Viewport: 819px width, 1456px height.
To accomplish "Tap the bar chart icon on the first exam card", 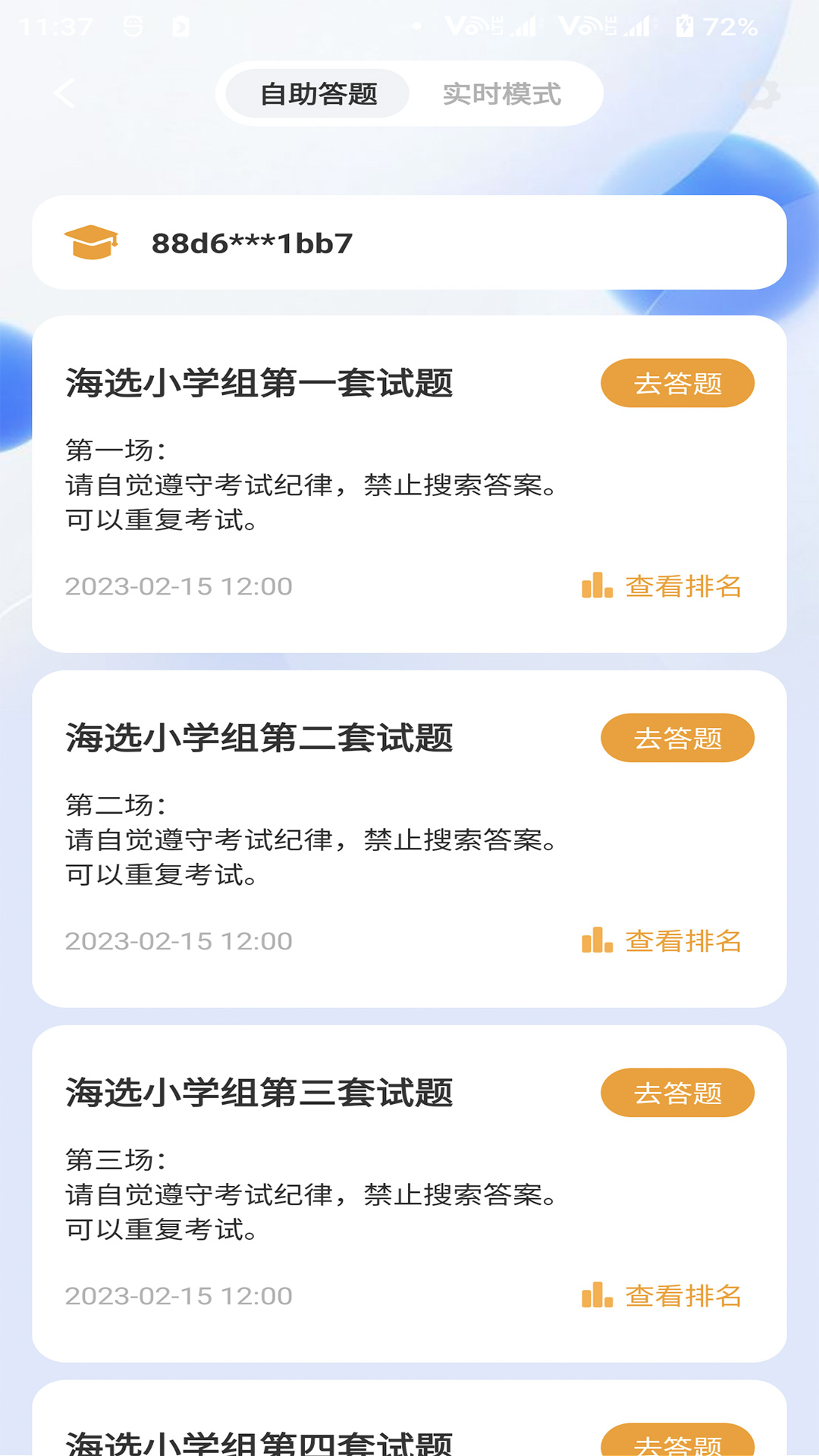I will (x=596, y=586).
